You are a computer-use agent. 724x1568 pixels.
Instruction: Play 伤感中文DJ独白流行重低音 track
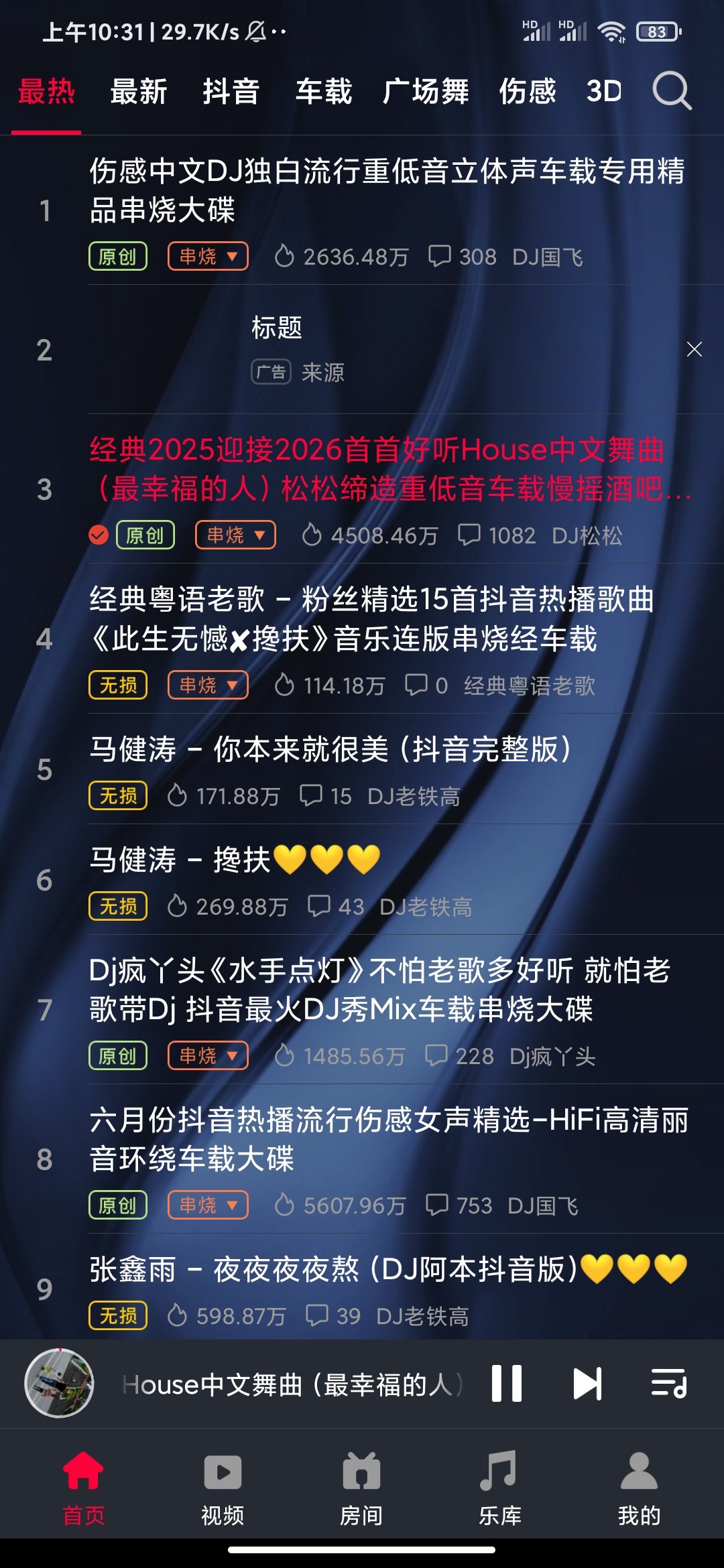click(x=386, y=190)
